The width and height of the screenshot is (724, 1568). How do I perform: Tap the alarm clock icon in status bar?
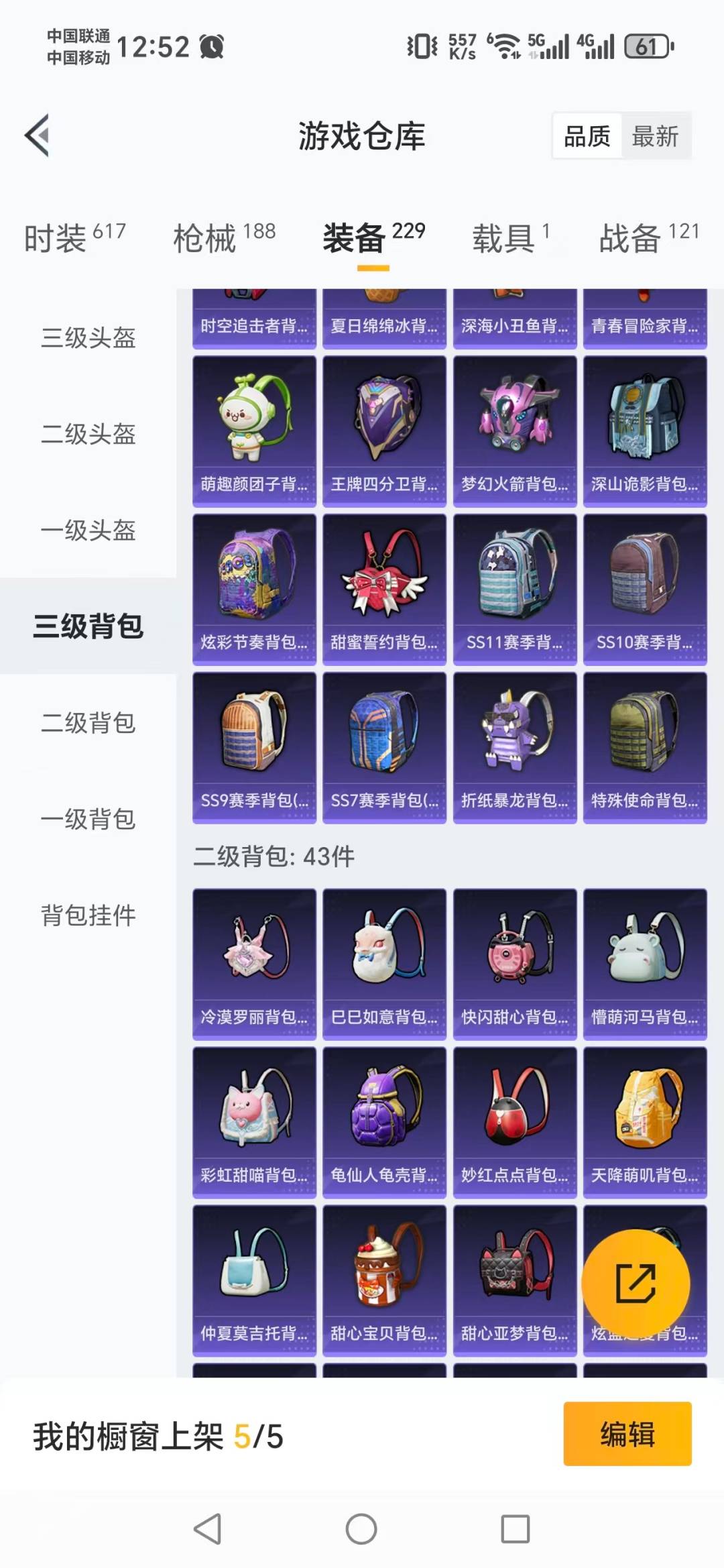(212, 46)
